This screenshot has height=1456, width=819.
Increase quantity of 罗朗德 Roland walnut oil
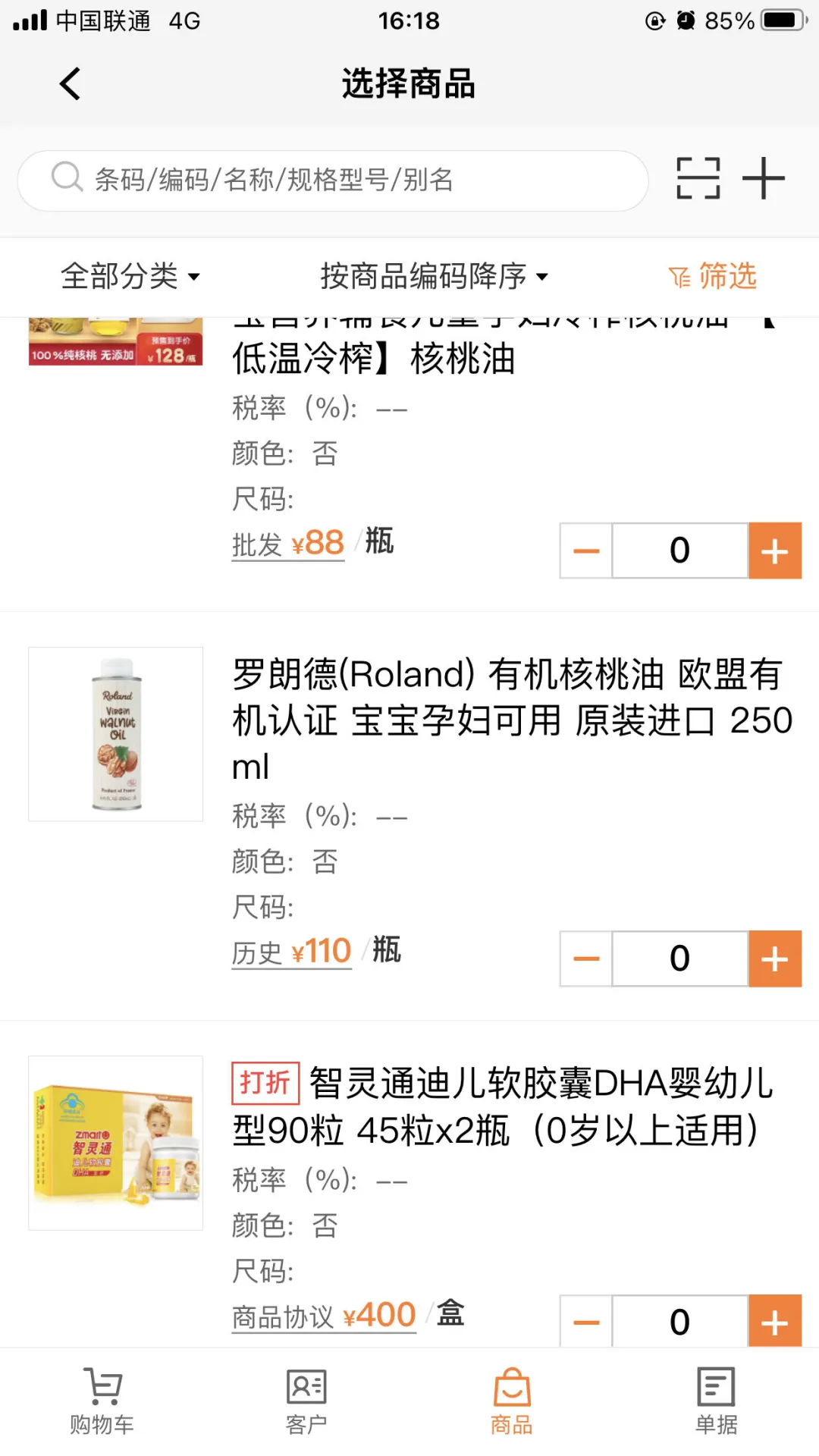775,959
